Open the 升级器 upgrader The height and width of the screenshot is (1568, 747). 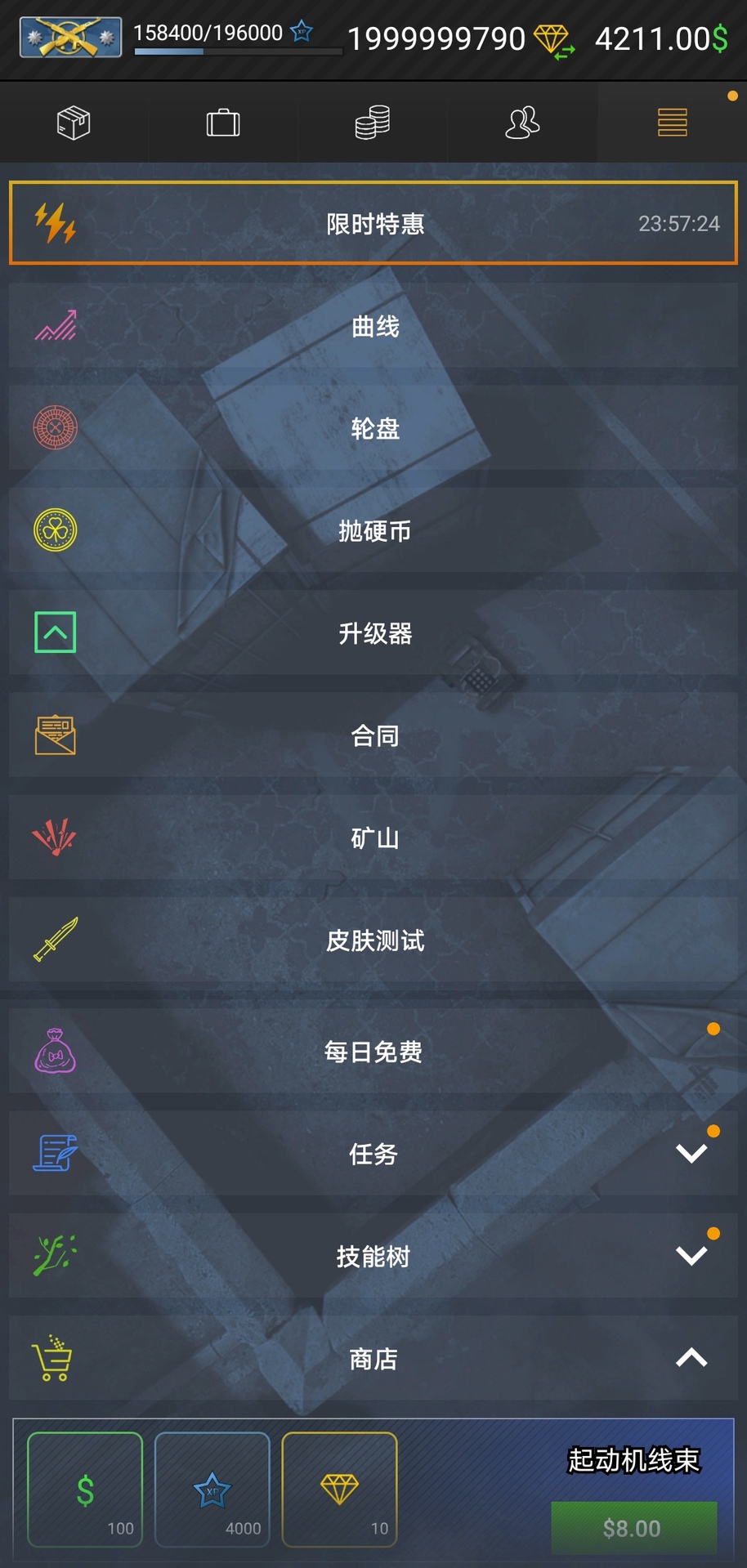373,632
